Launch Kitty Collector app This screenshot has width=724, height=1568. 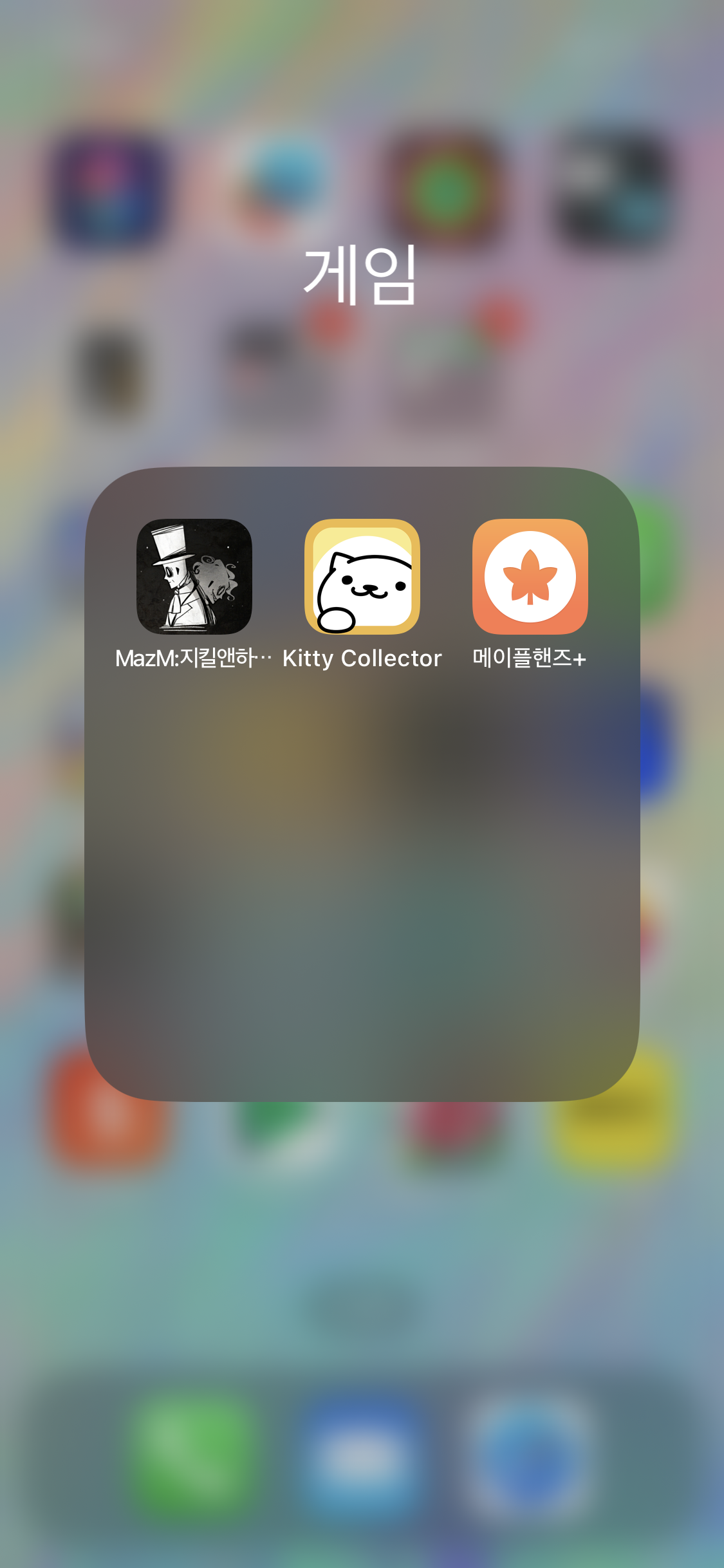(x=362, y=577)
